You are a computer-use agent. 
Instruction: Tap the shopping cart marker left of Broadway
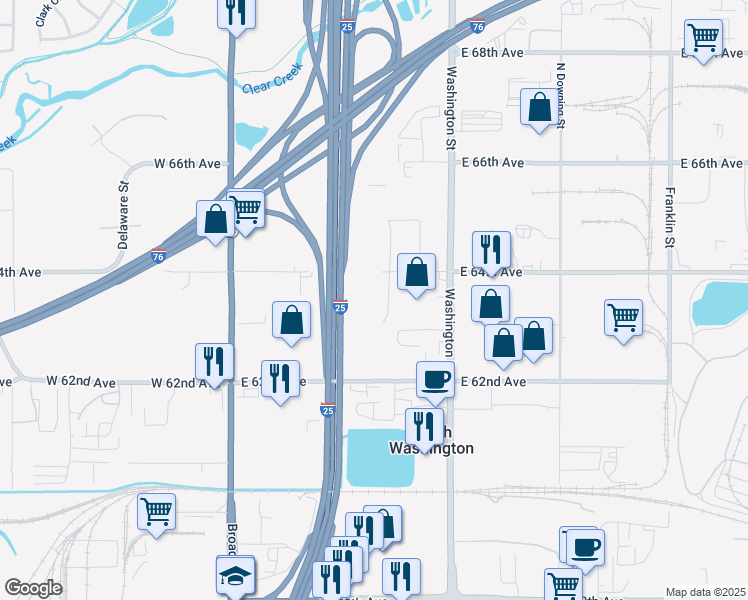(156, 511)
